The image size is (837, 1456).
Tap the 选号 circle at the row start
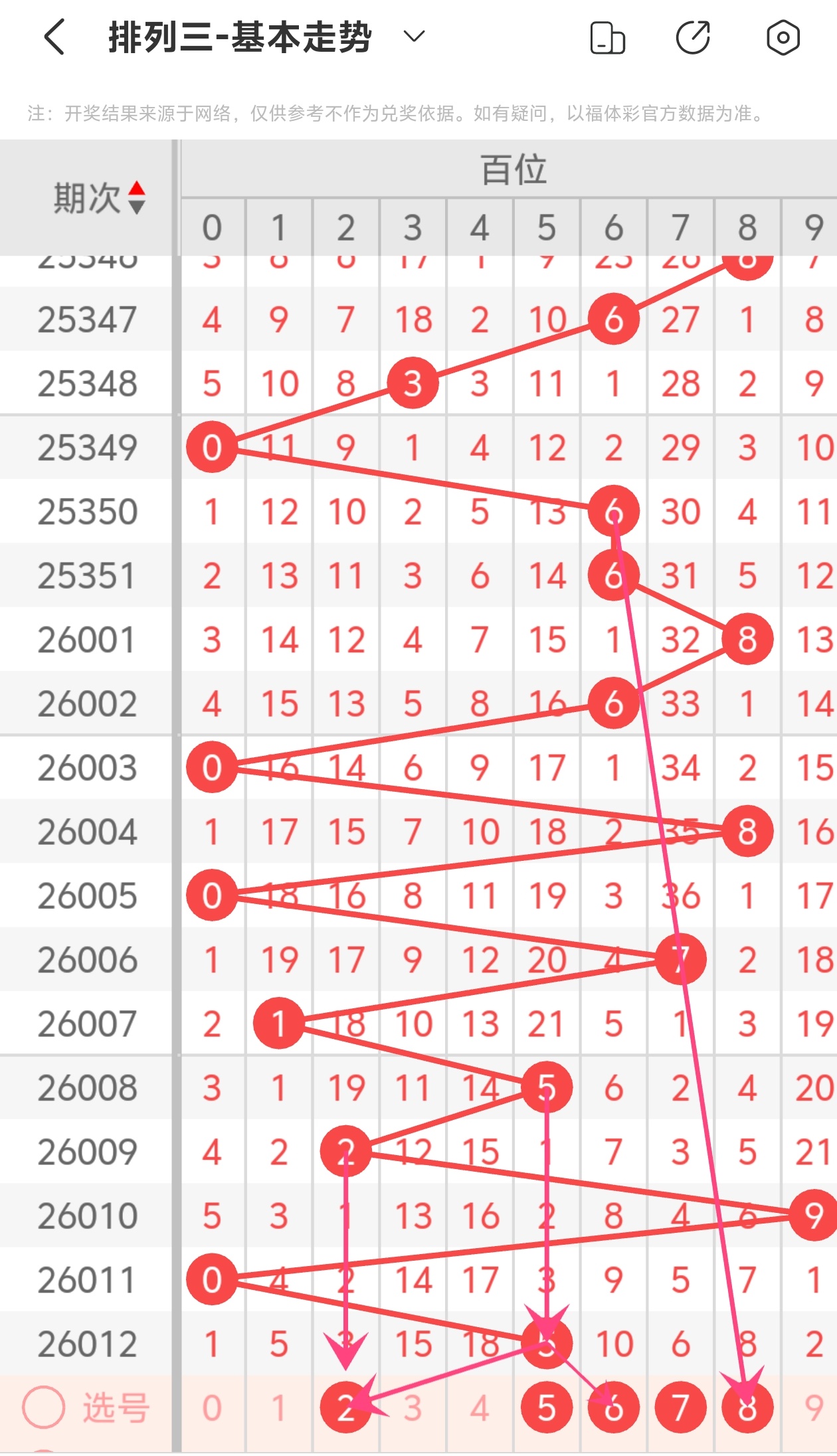tap(44, 1408)
